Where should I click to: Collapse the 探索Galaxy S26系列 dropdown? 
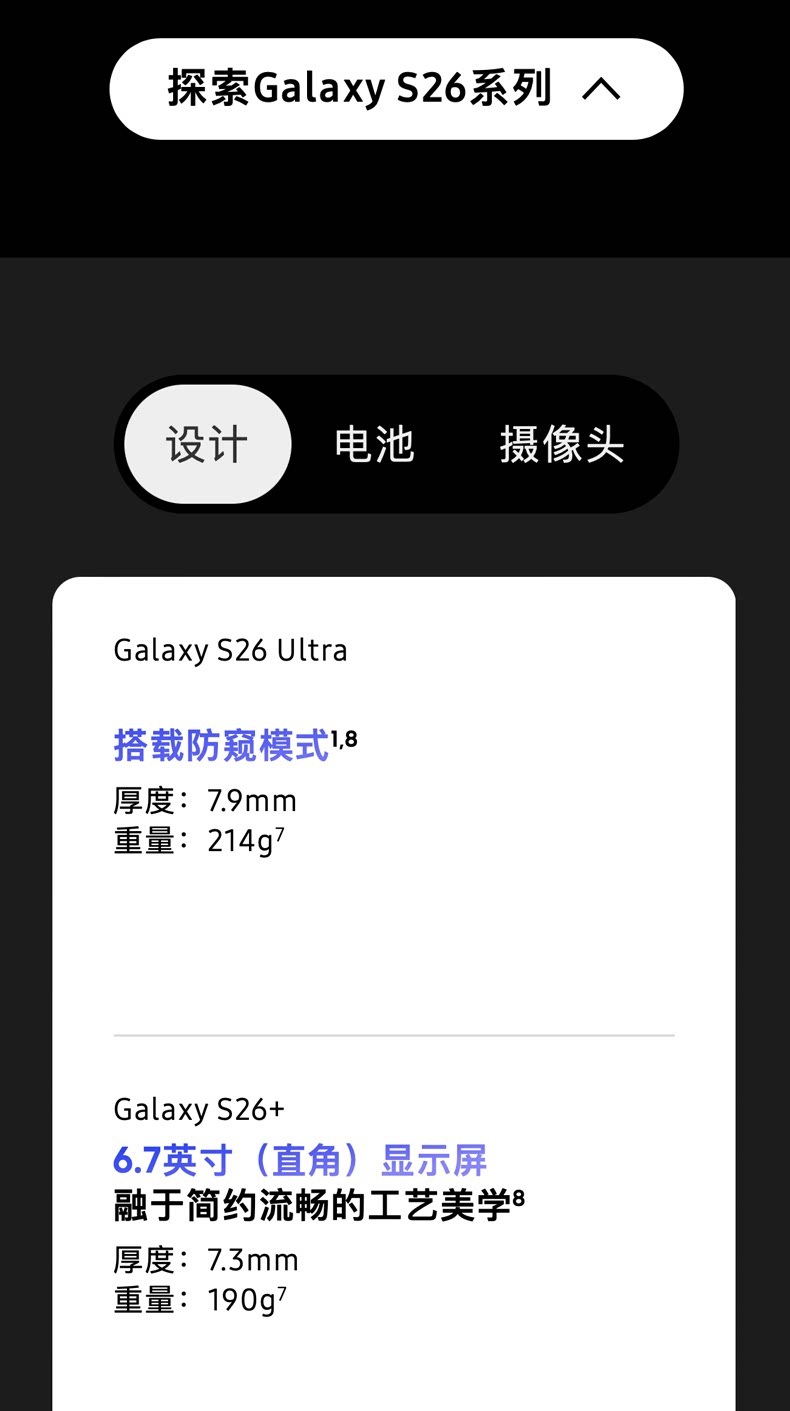point(396,89)
